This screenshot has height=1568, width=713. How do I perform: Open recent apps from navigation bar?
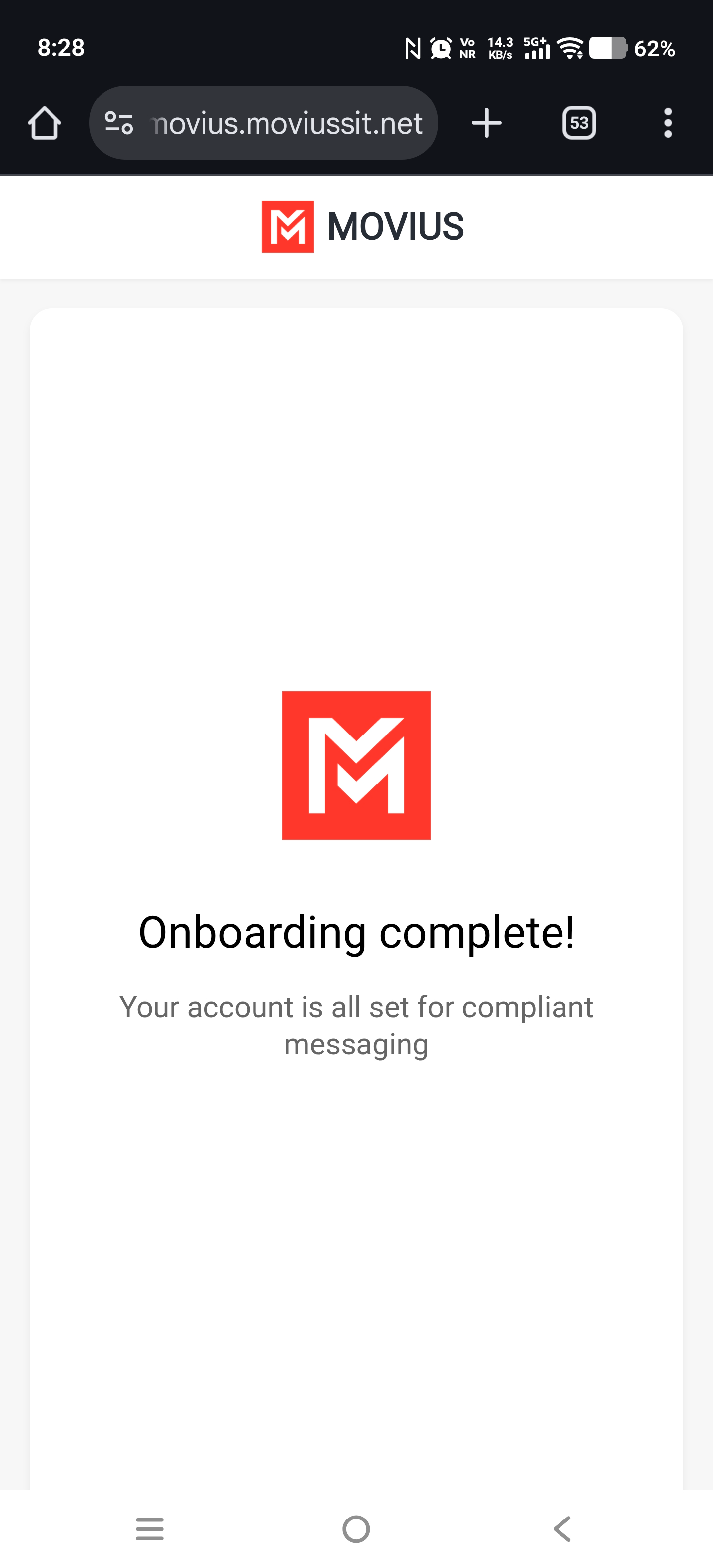(x=150, y=1528)
